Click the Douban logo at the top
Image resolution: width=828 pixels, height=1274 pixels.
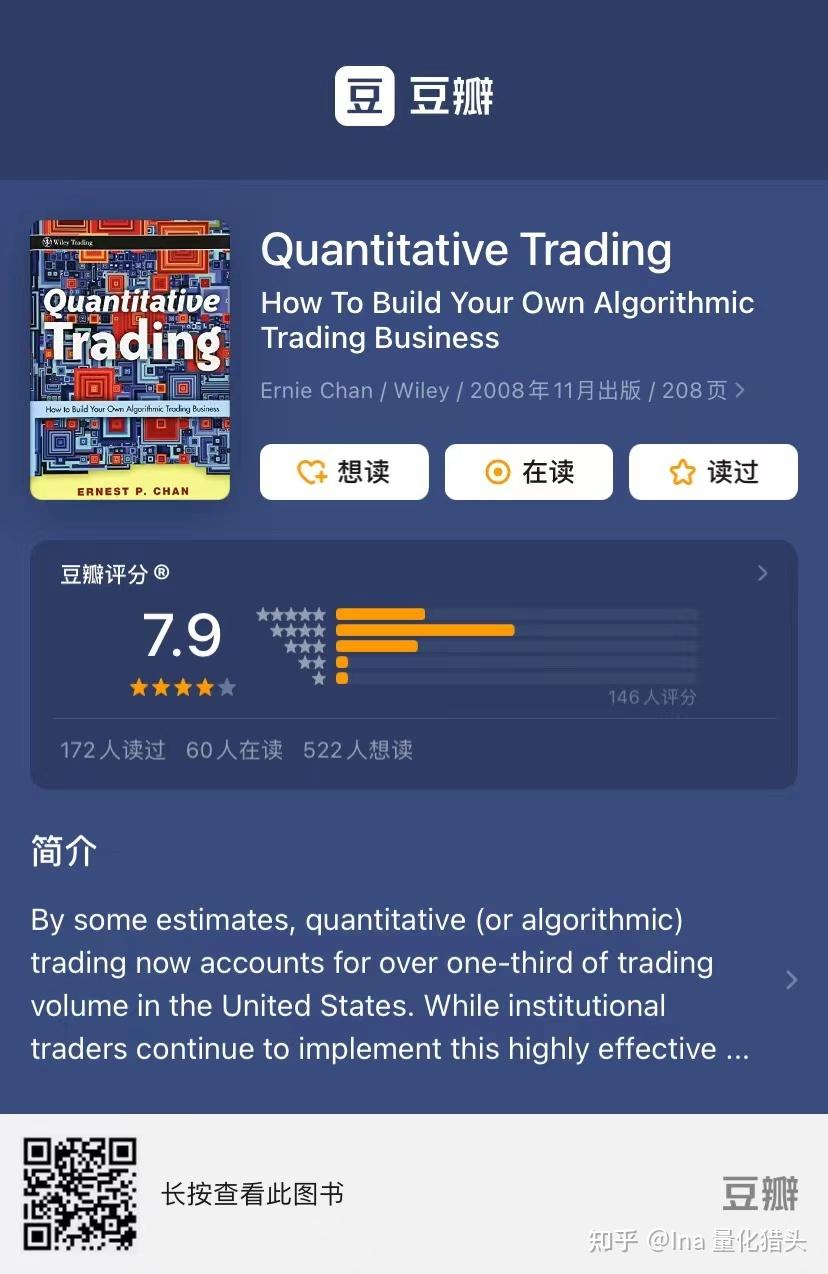(x=365, y=95)
